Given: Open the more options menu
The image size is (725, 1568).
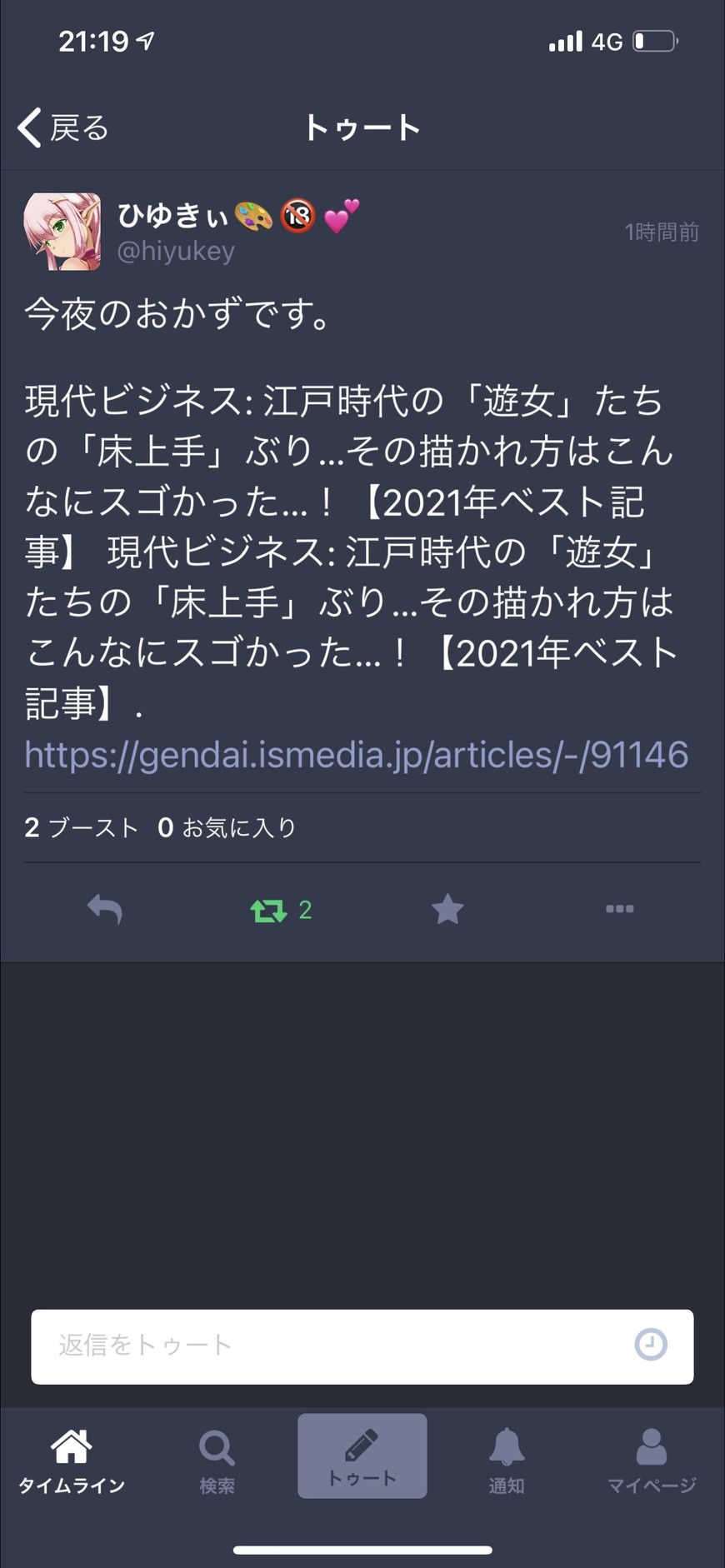Looking at the screenshot, I should [619, 909].
